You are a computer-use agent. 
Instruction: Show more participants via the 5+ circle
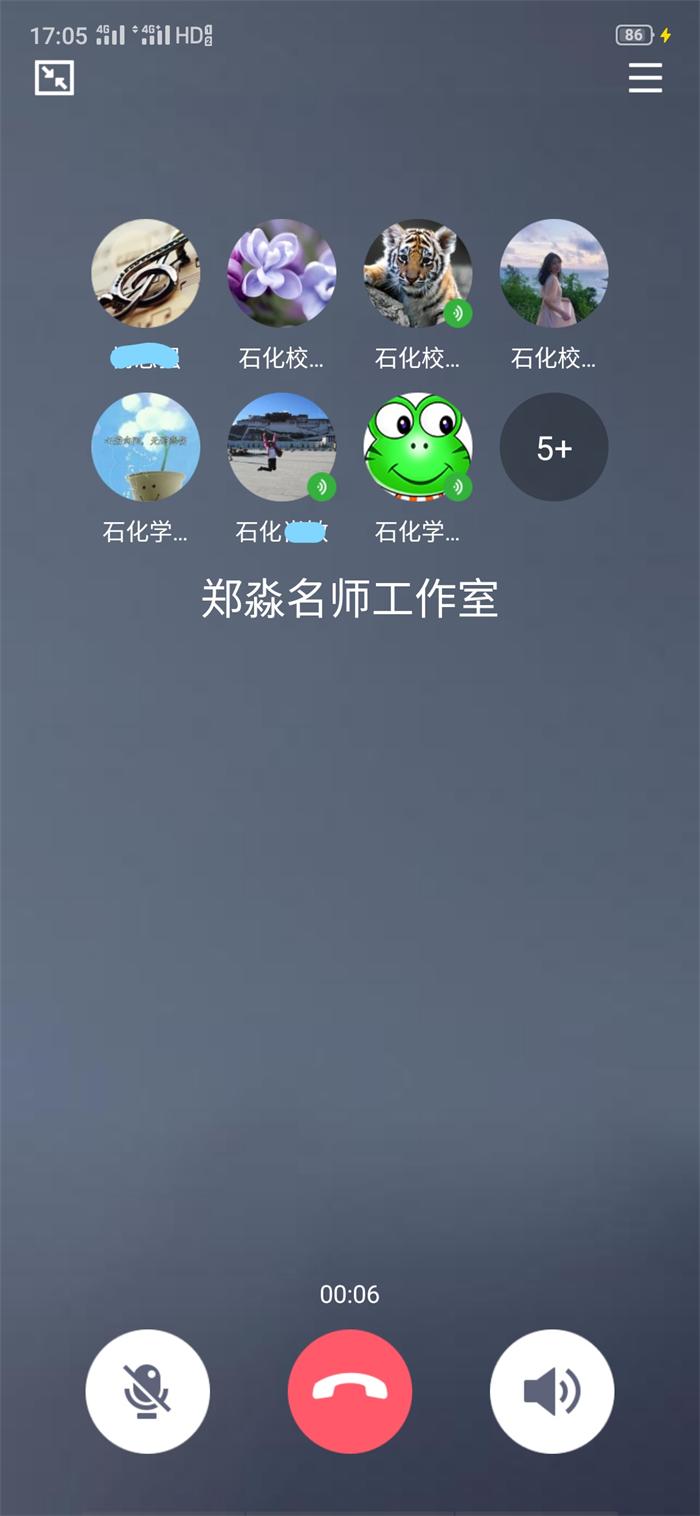tap(554, 447)
